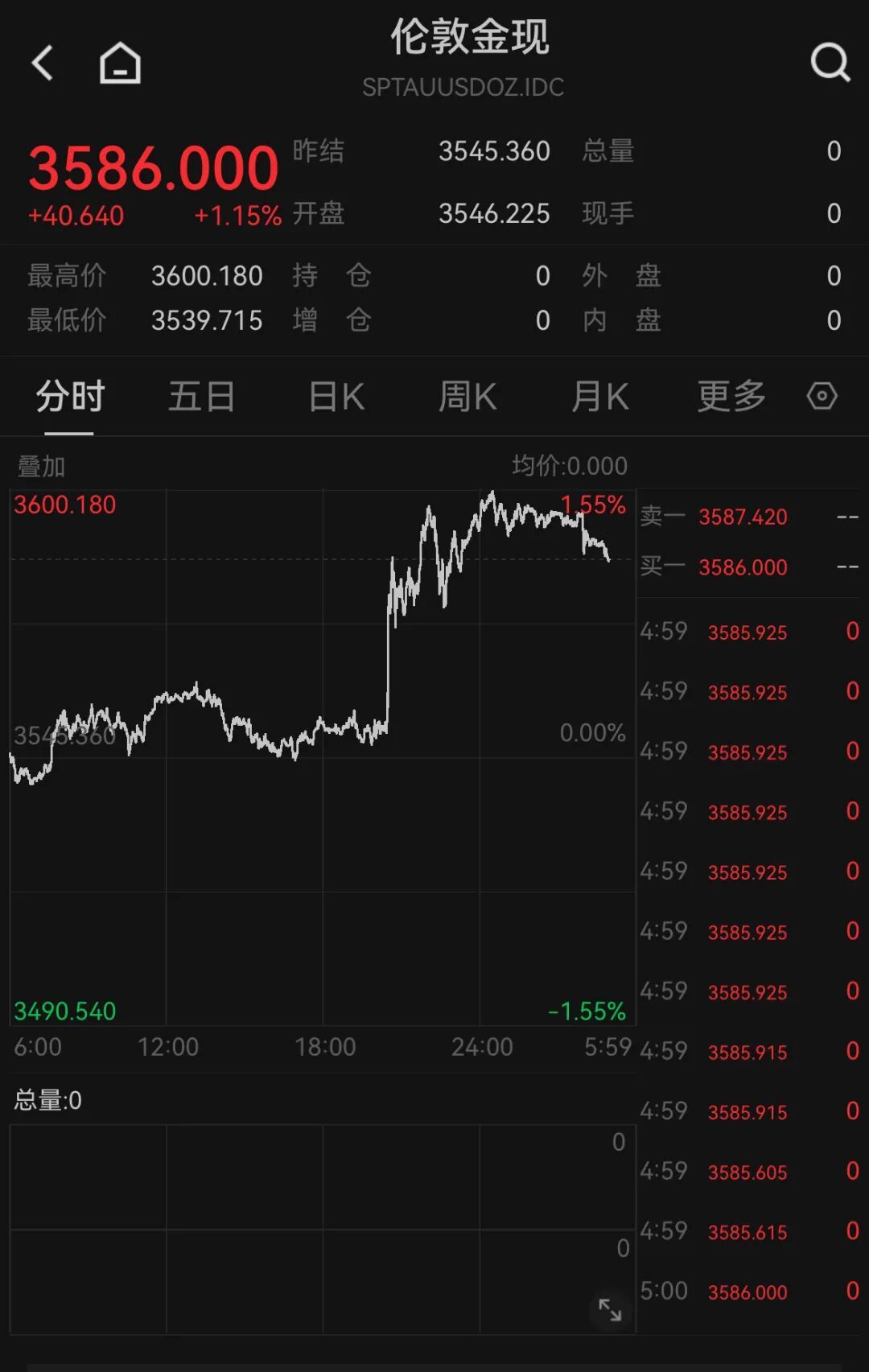Viewport: 869px width, 1372px height.
Task: Open the search magnifier
Action: pyautogui.click(x=830, y=62)
